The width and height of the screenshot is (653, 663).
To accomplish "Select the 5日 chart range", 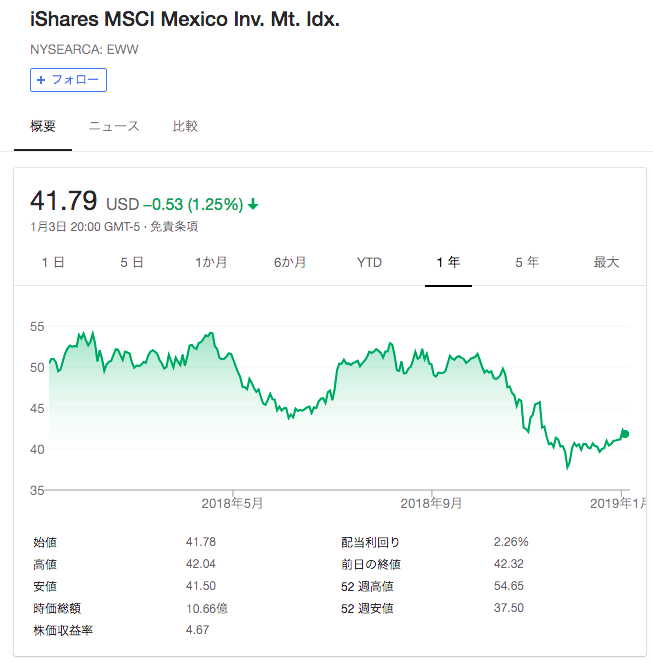I will 132,263.
